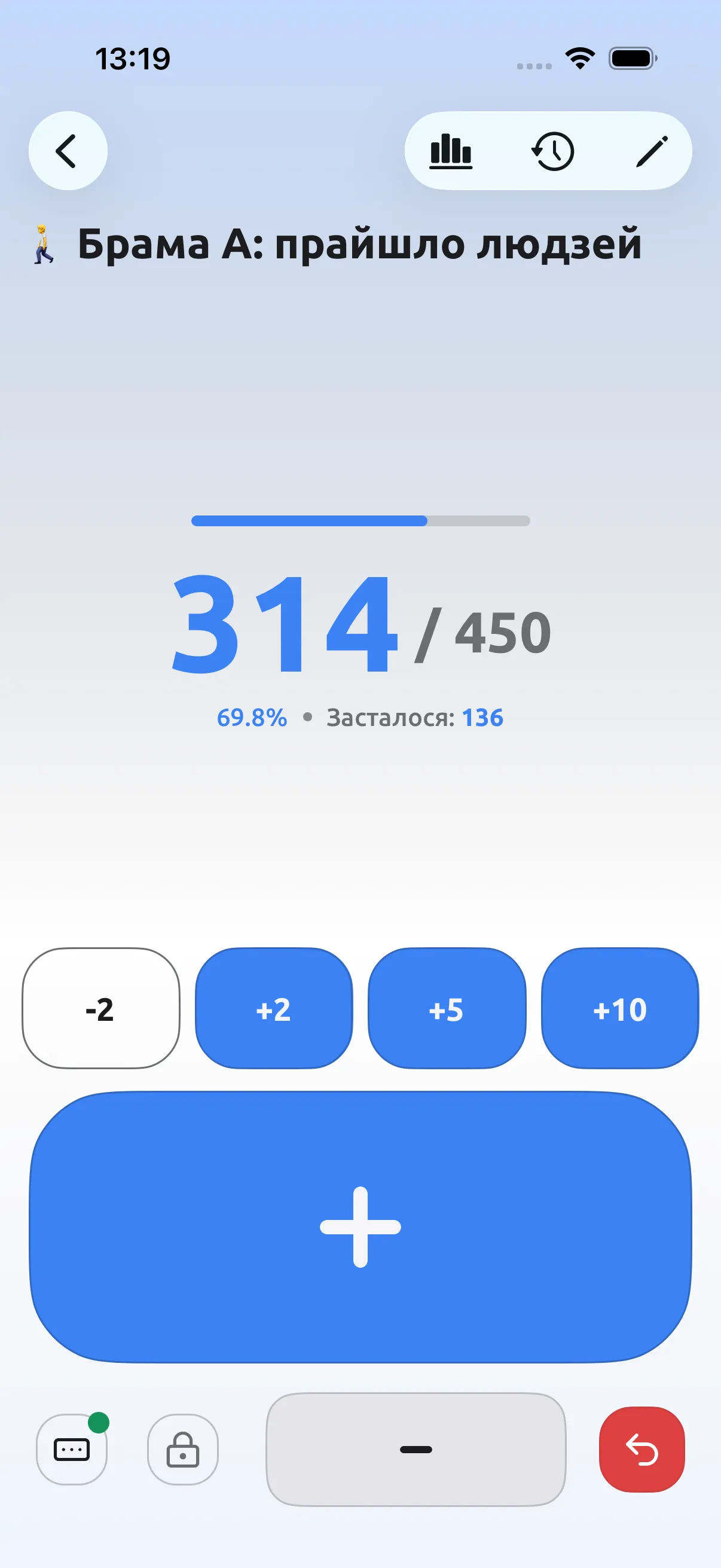Screen dimensions: 721x1568
Task: Add five with the +5 button
Action: pyautogui.click(x=447, y=1009)
